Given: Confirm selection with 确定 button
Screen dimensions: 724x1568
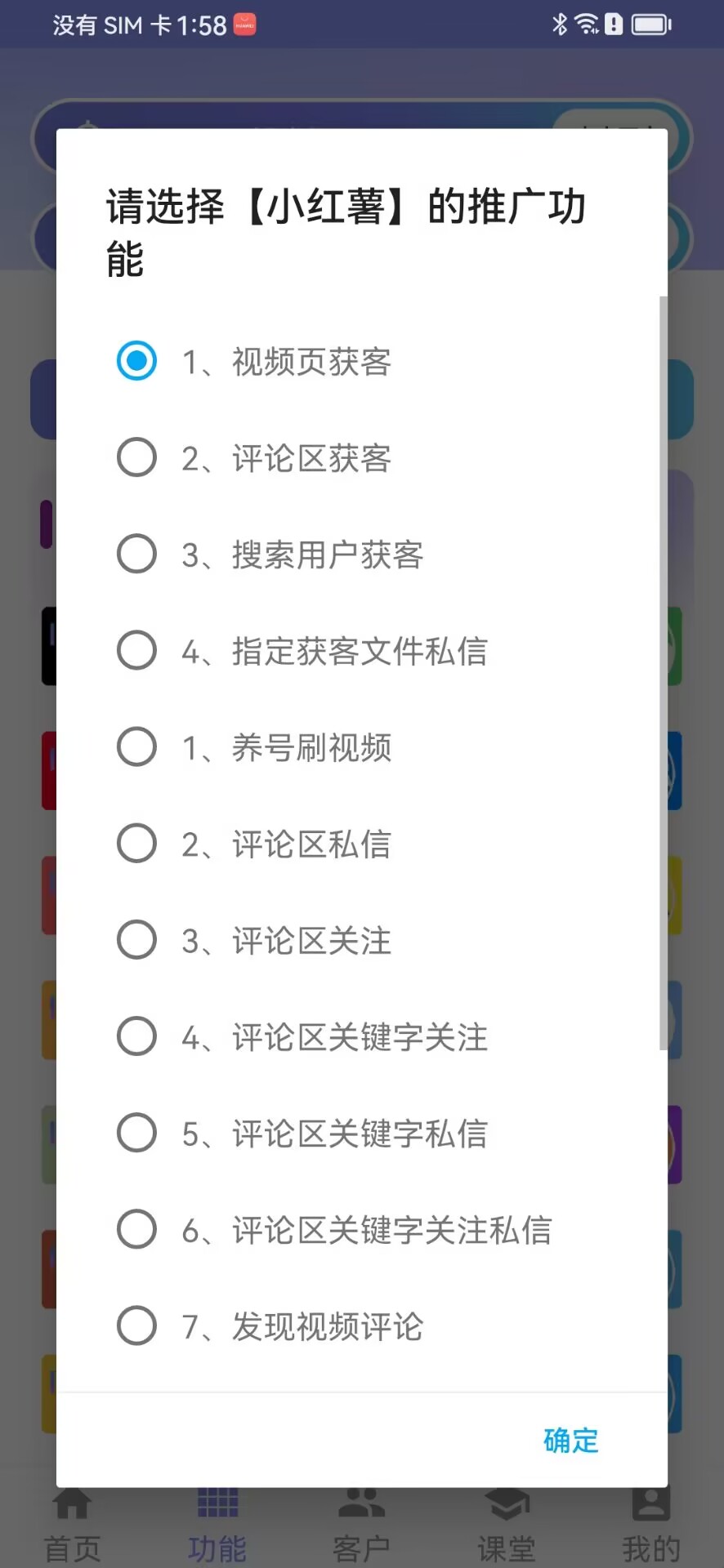Looking at the screenshot, I should coord(570,1441).
